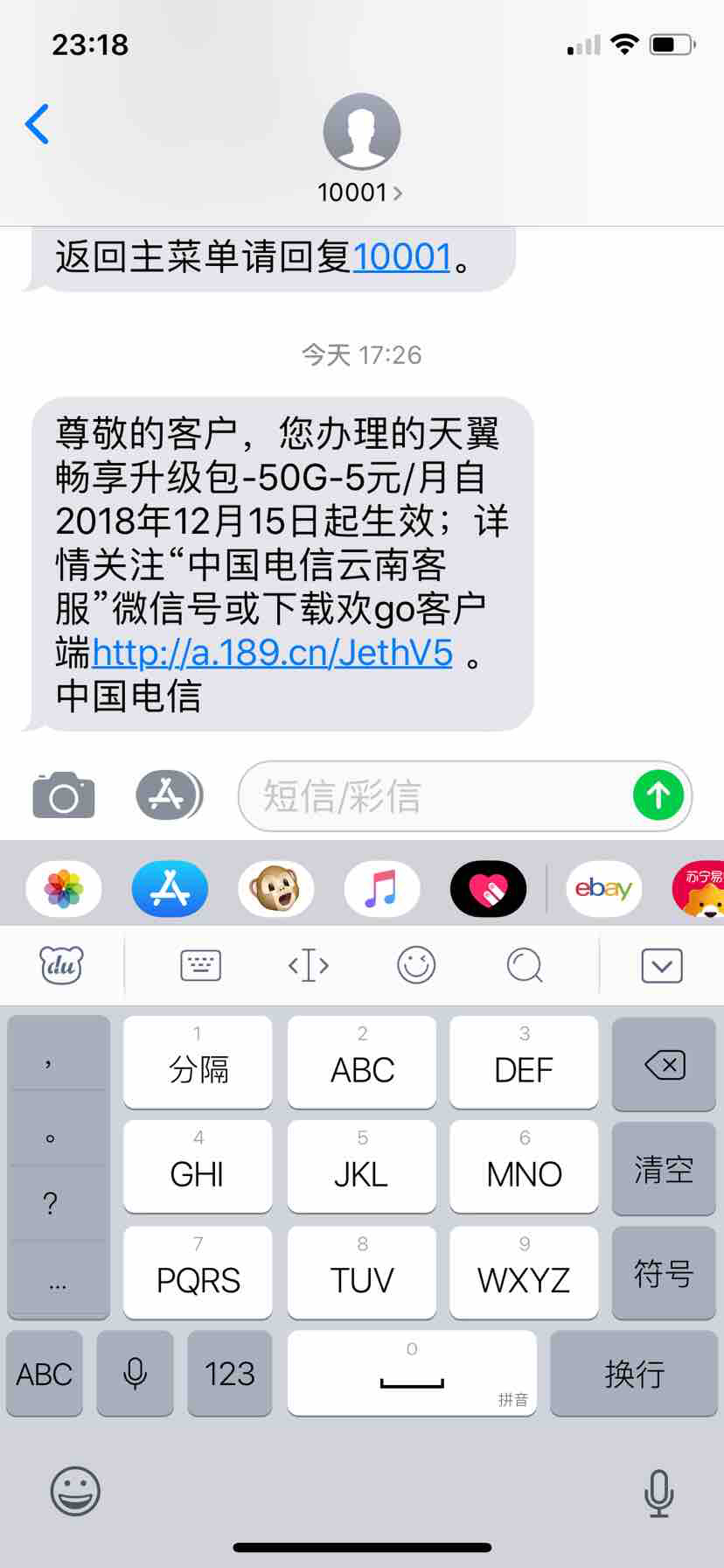724x1568 pixels.
Task: Switch to the 123 number keyboard
Action: (229, 1374)
